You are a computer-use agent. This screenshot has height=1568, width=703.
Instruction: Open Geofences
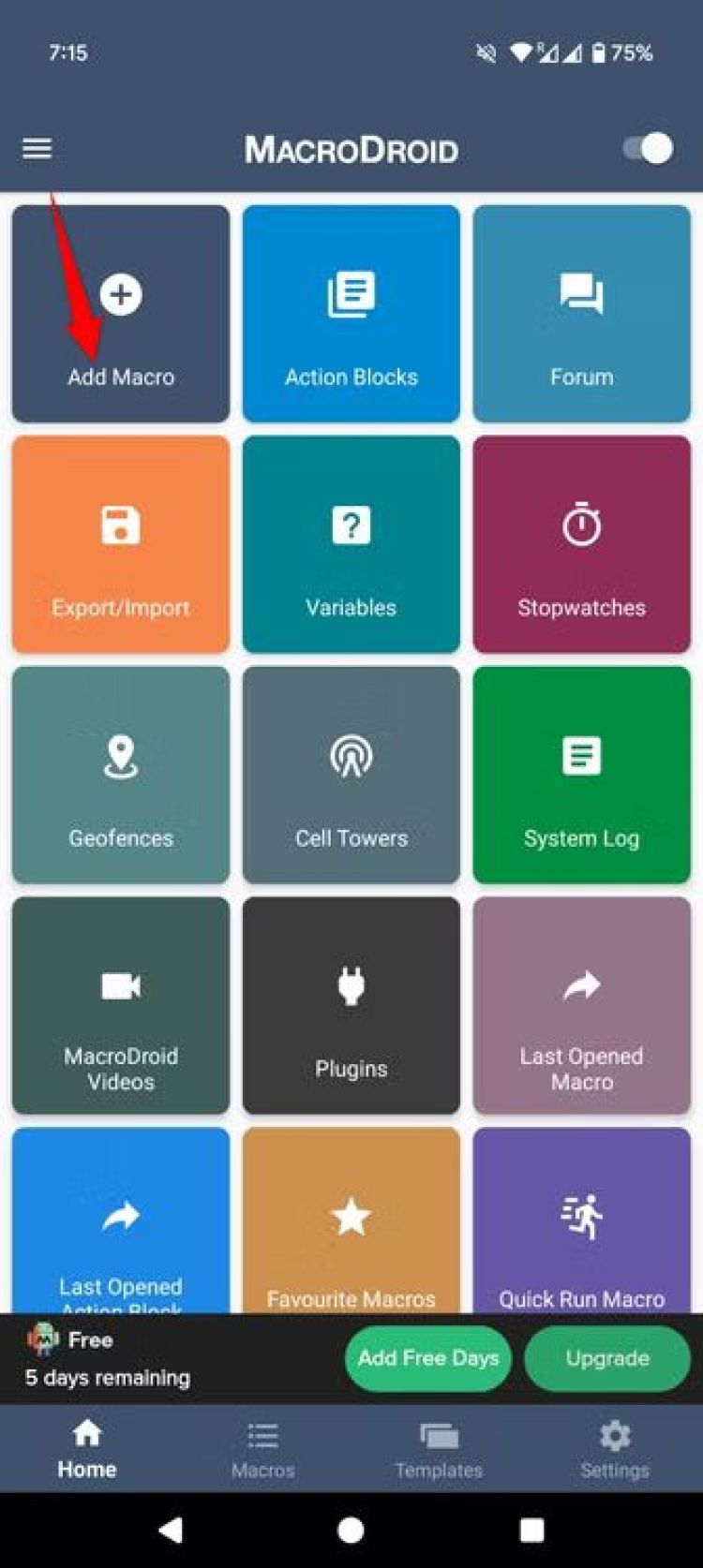(121, 776)
